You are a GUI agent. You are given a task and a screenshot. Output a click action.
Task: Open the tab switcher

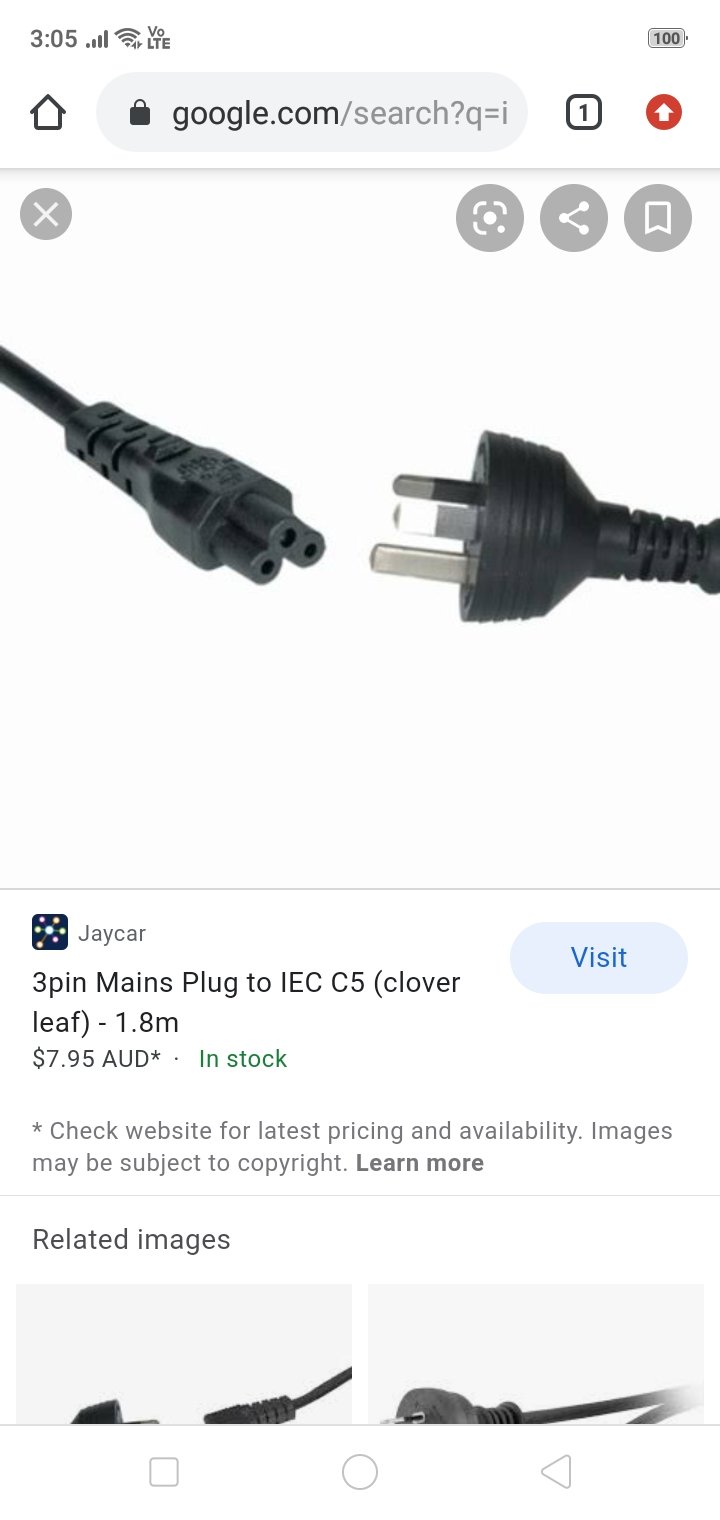click(584, 113)
